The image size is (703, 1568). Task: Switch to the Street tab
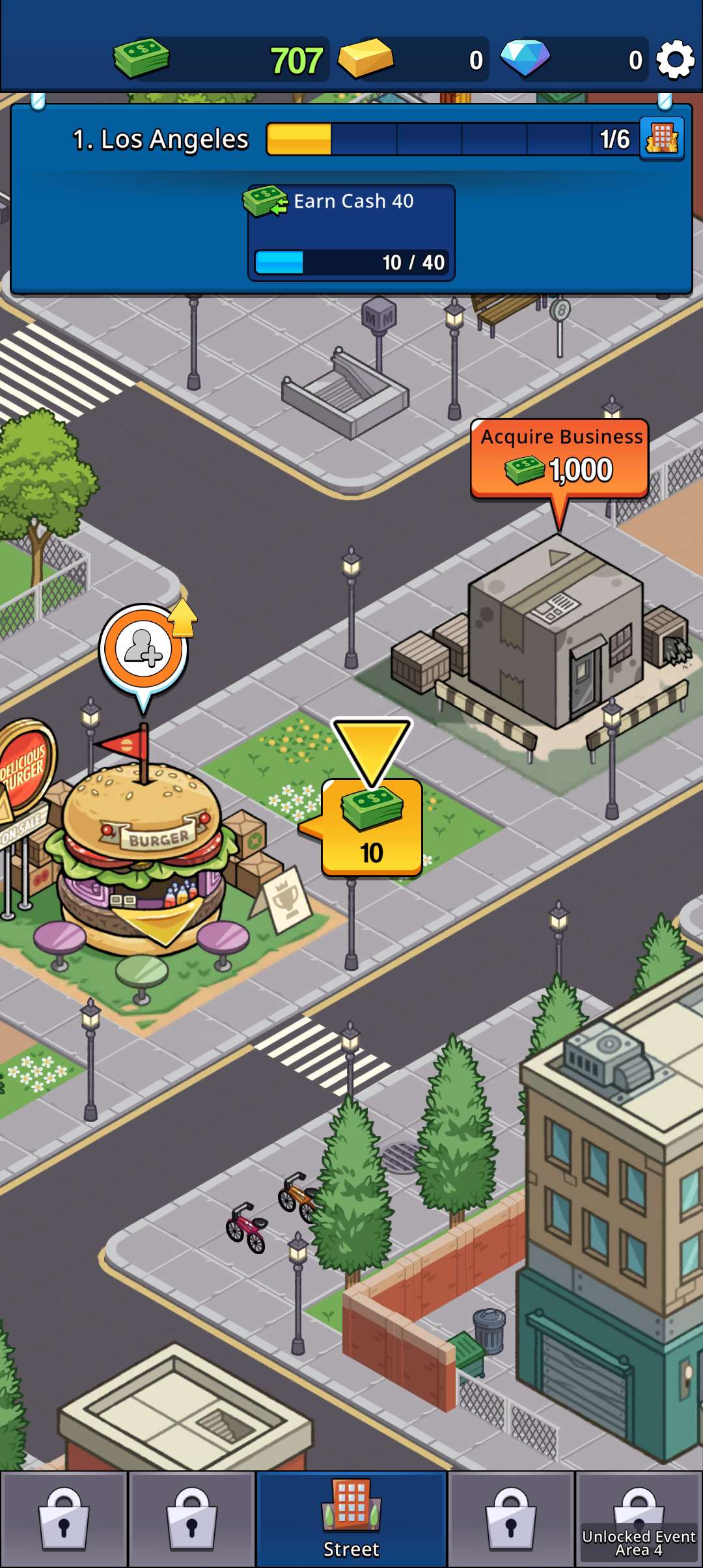pos(351,1519)
